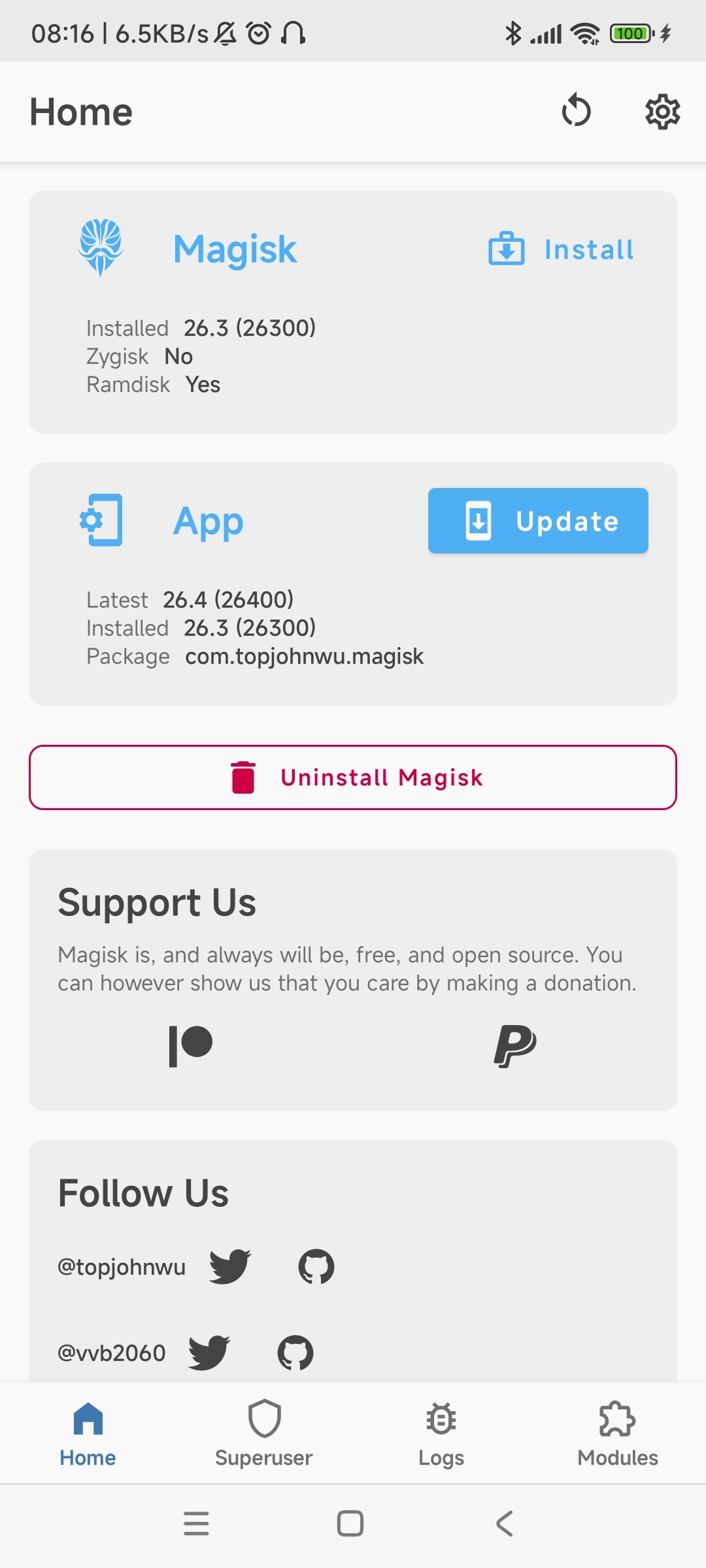Open @topjohnwu's Twitter profile

pyautogui.click(x=230, y=1267)
